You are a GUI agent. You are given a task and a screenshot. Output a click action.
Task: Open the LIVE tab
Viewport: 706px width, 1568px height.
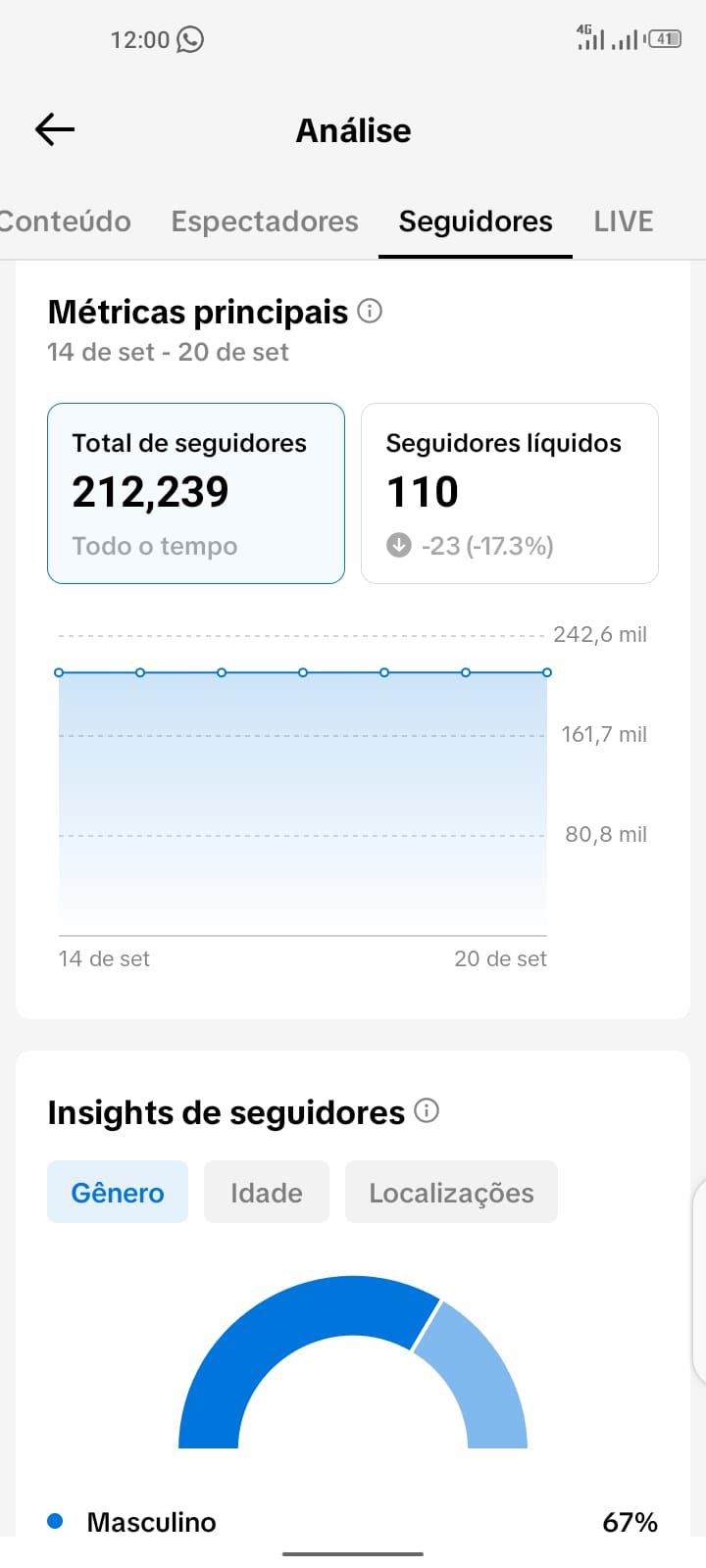coord(624,221)
